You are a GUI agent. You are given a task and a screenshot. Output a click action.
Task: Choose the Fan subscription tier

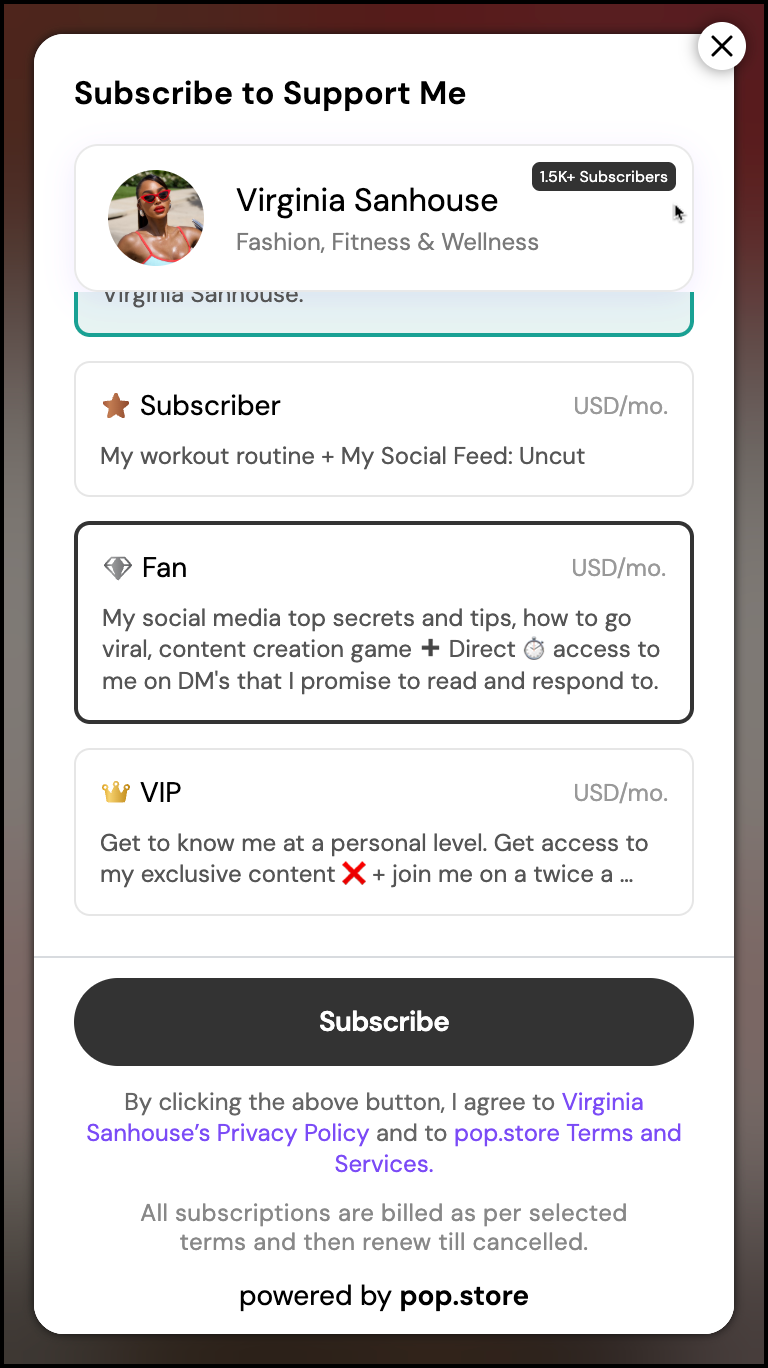383,622
